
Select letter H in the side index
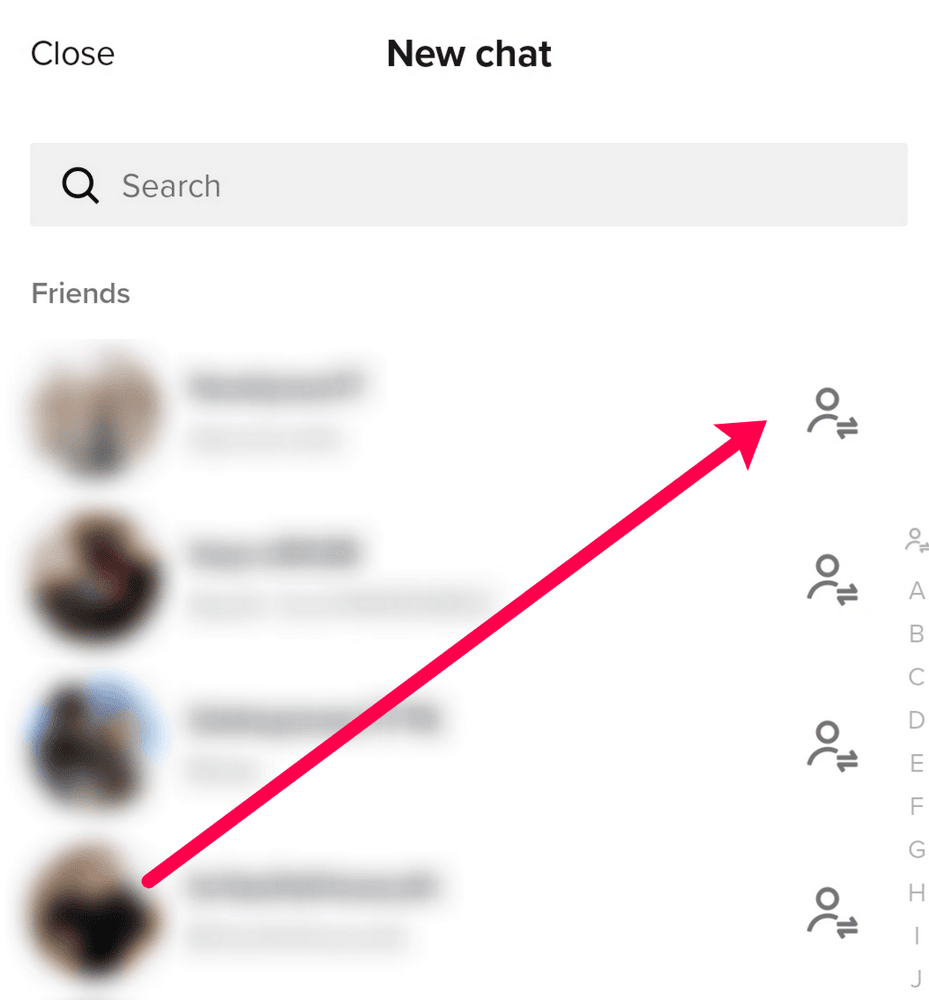[916, 893]
